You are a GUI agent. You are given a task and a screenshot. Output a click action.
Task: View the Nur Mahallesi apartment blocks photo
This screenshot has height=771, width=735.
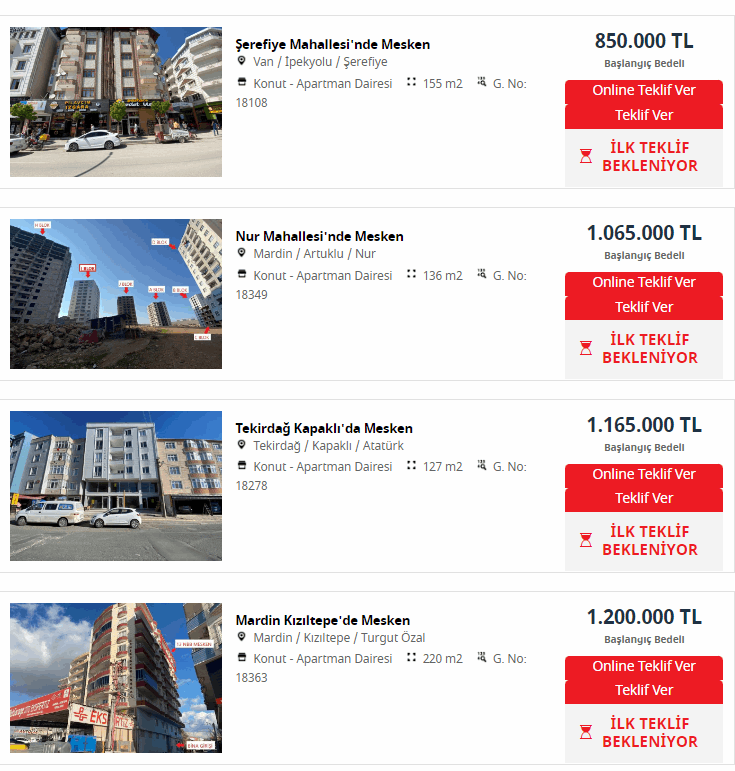point(116,294)
